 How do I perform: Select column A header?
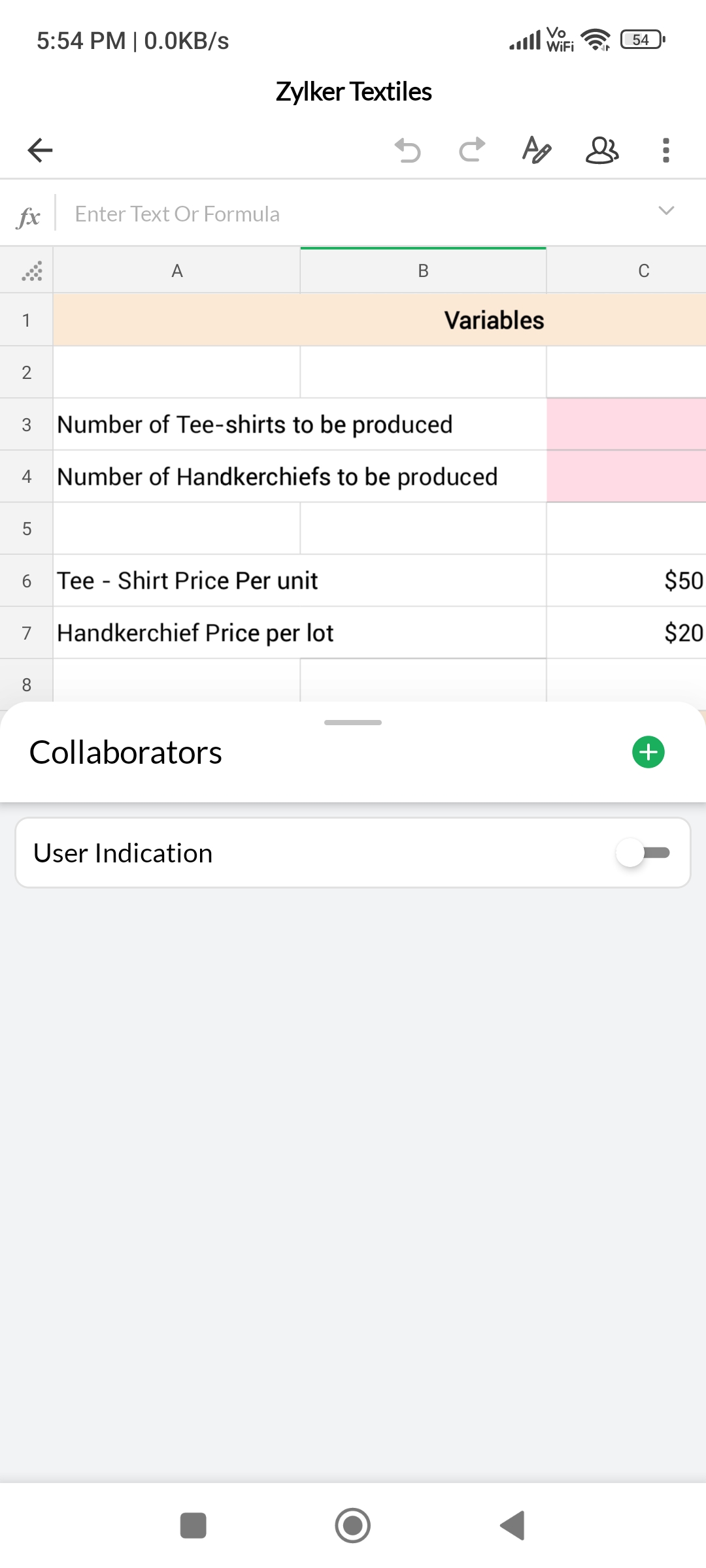176,270
